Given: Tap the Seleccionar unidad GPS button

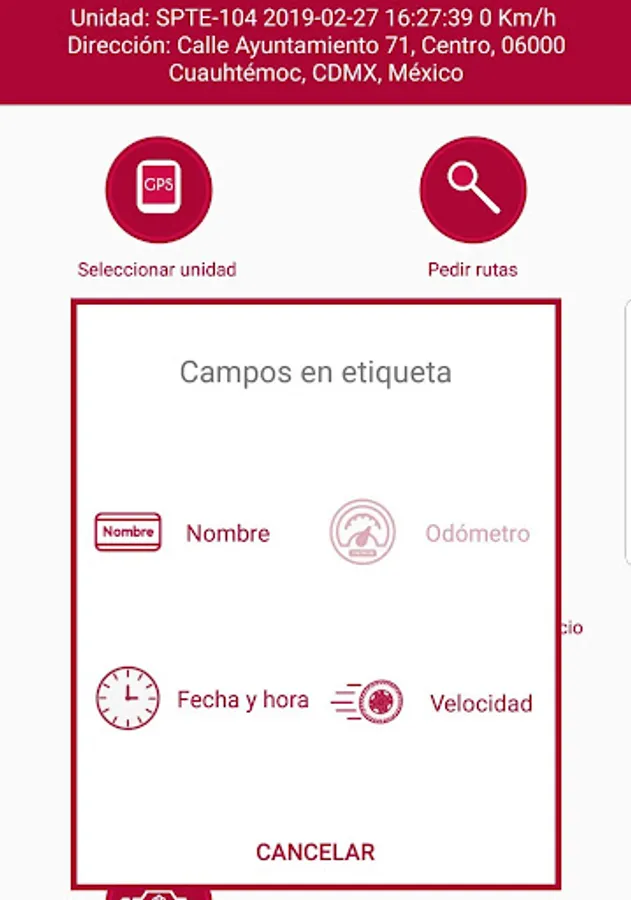Looking at the screenshot, I should click(x=158, y=190).
